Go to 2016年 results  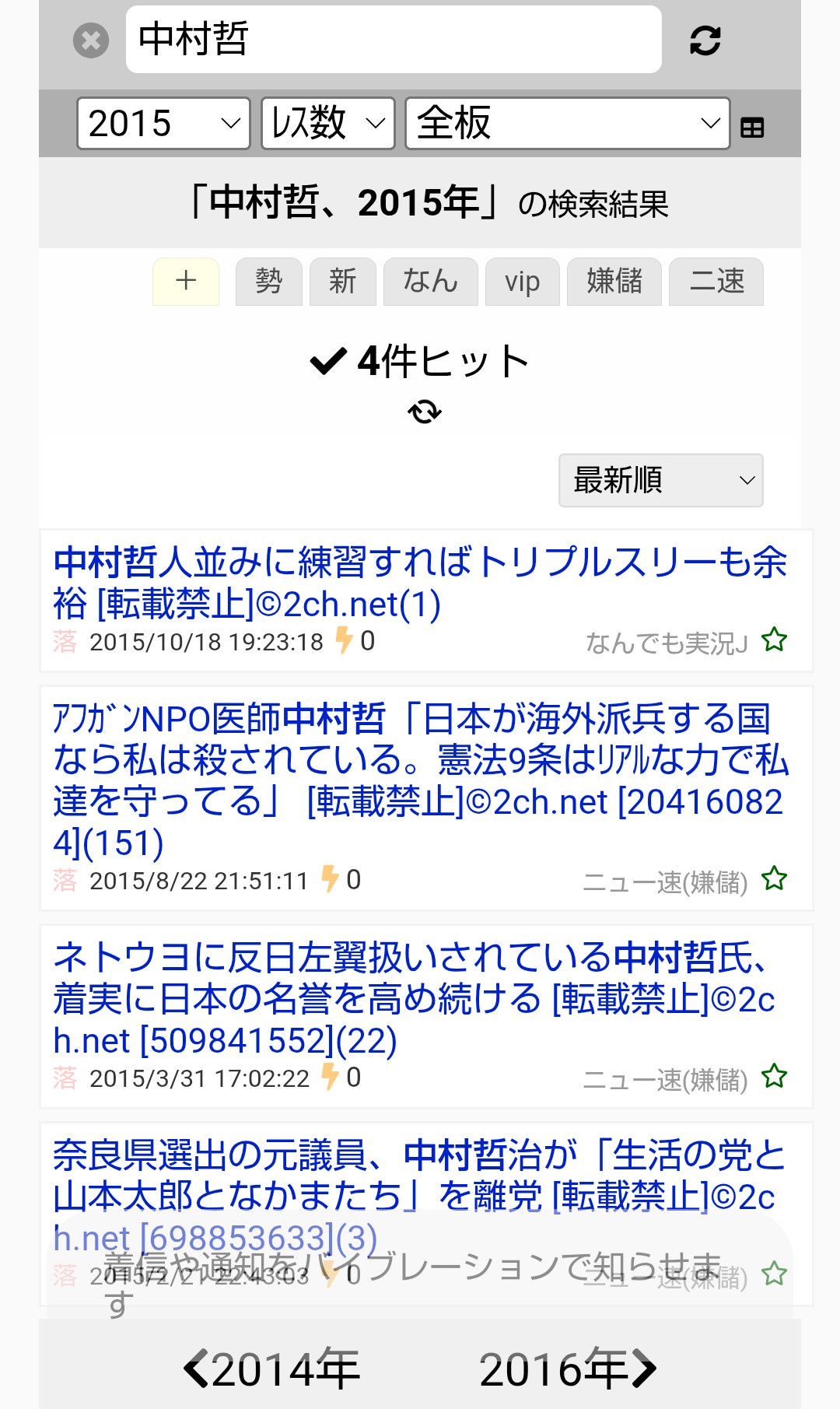click(x=568, y=1369)
